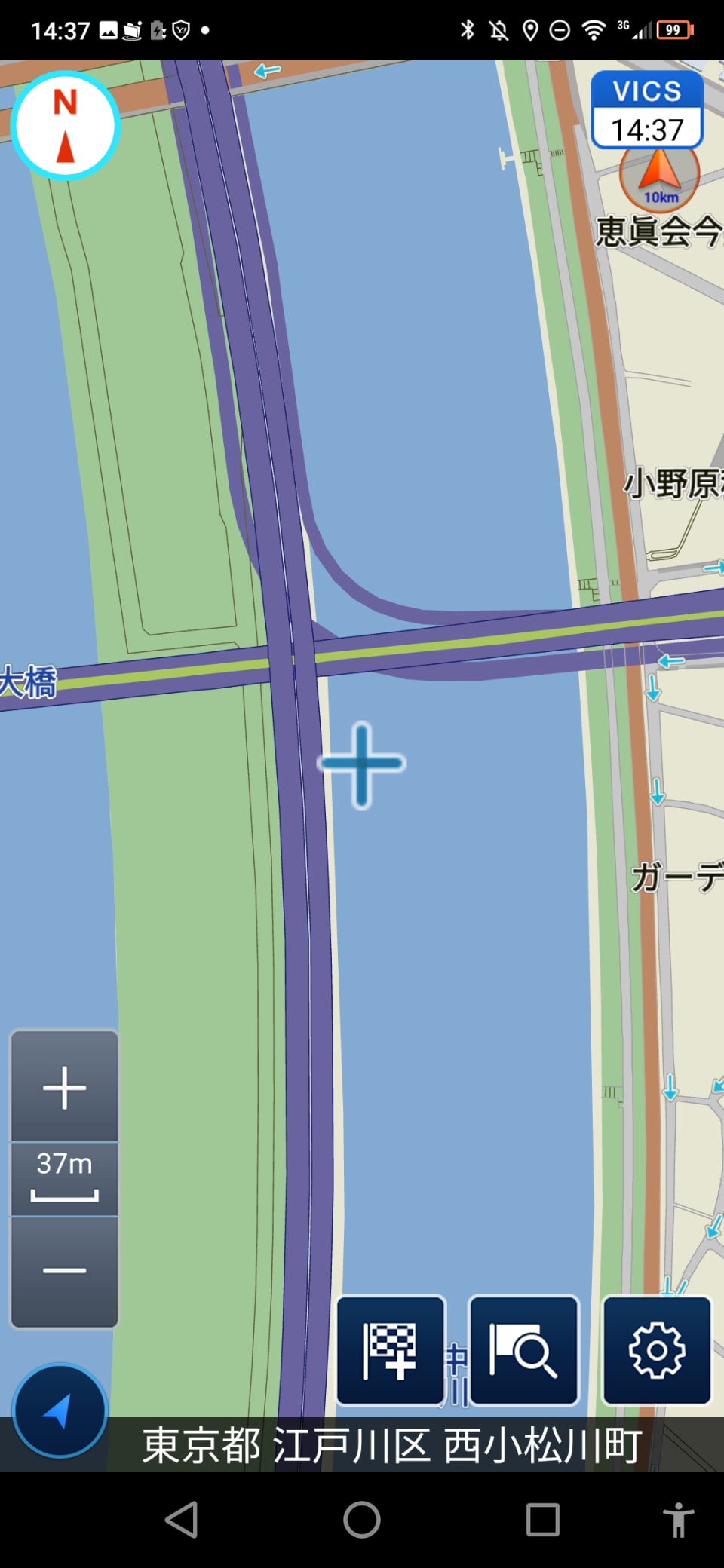Zoom in on the map
The width and height of the screenshot is (724, 1568).
click(64, 1087)
